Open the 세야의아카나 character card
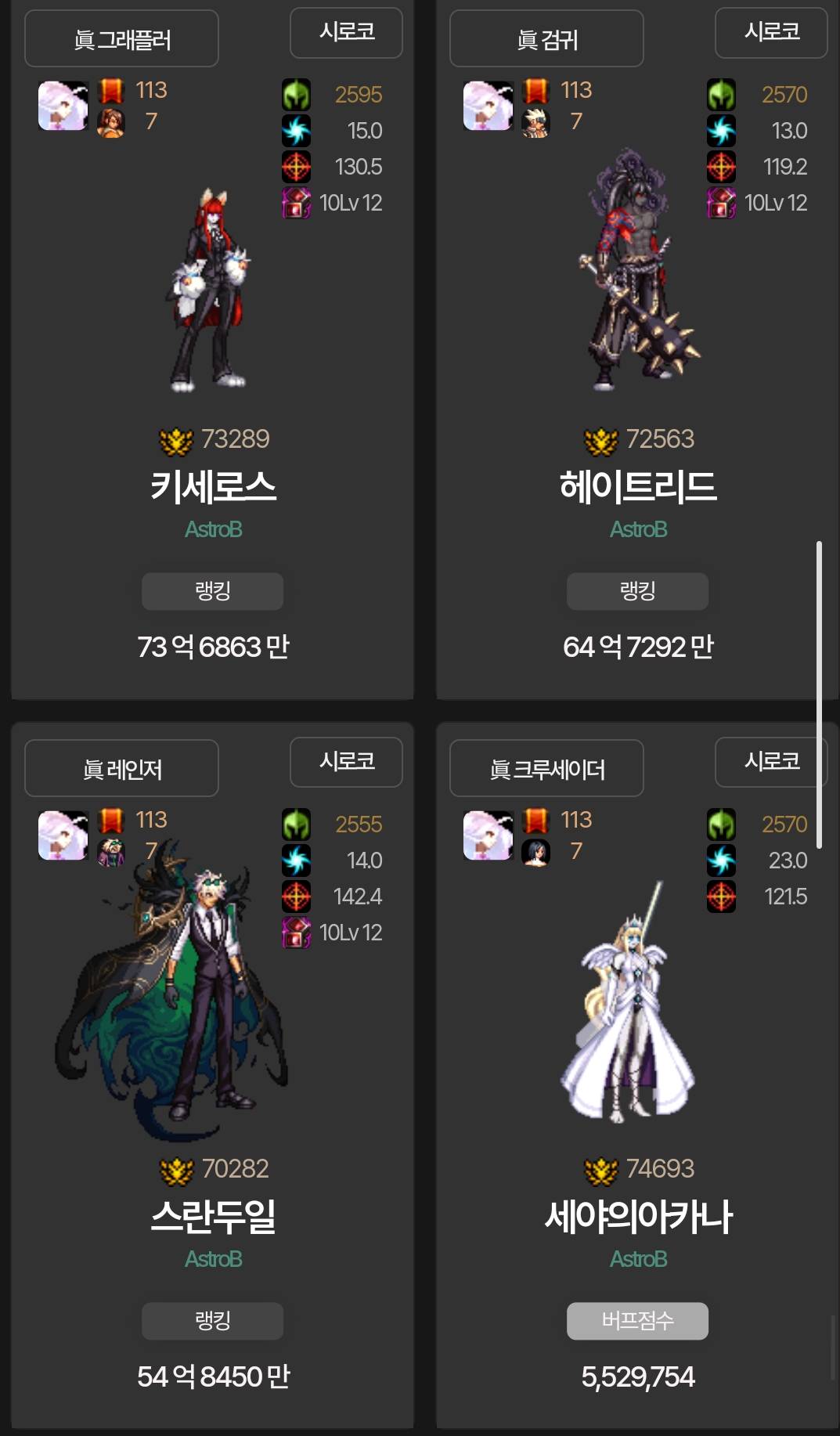This screenshot has height=1436, width=840. (x=637, y=1216)
